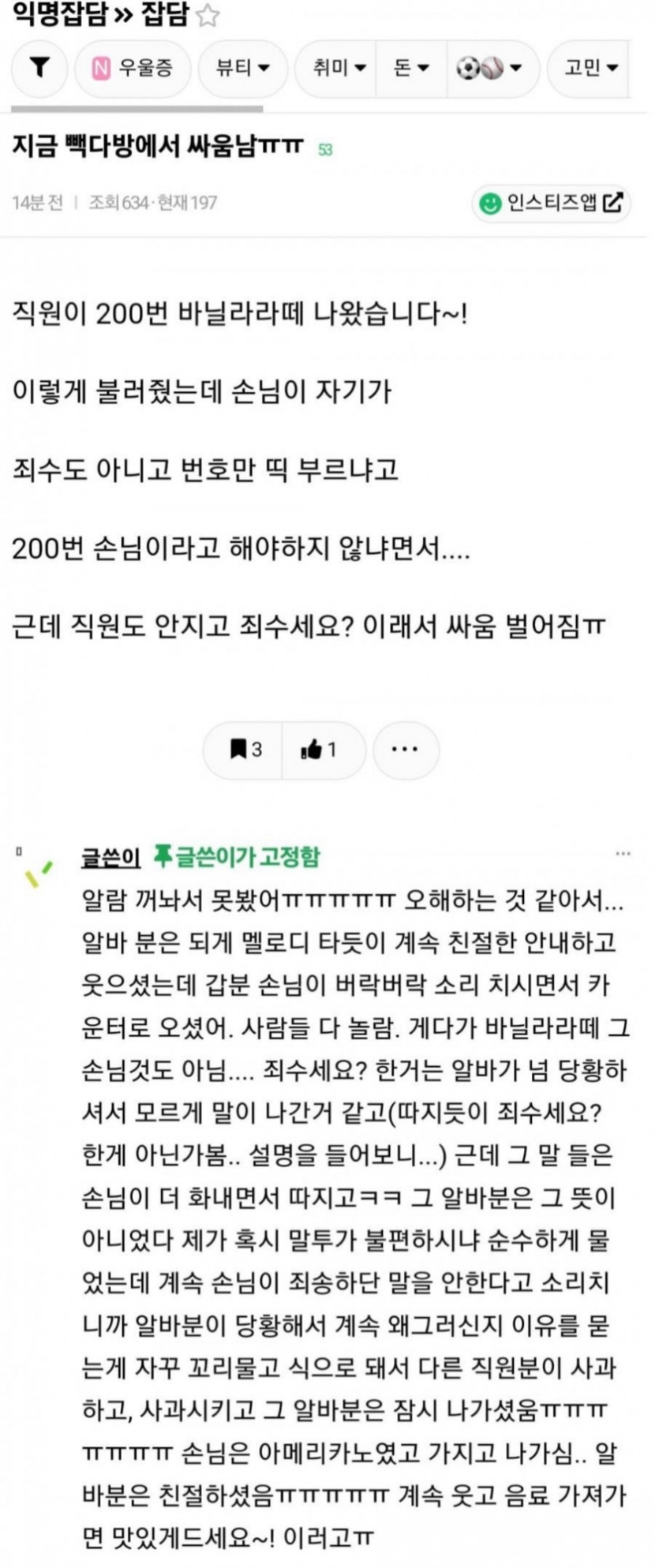655x1568 pixels.
Task: Open overflow menu on pinned comment
Action: point(623,854)
